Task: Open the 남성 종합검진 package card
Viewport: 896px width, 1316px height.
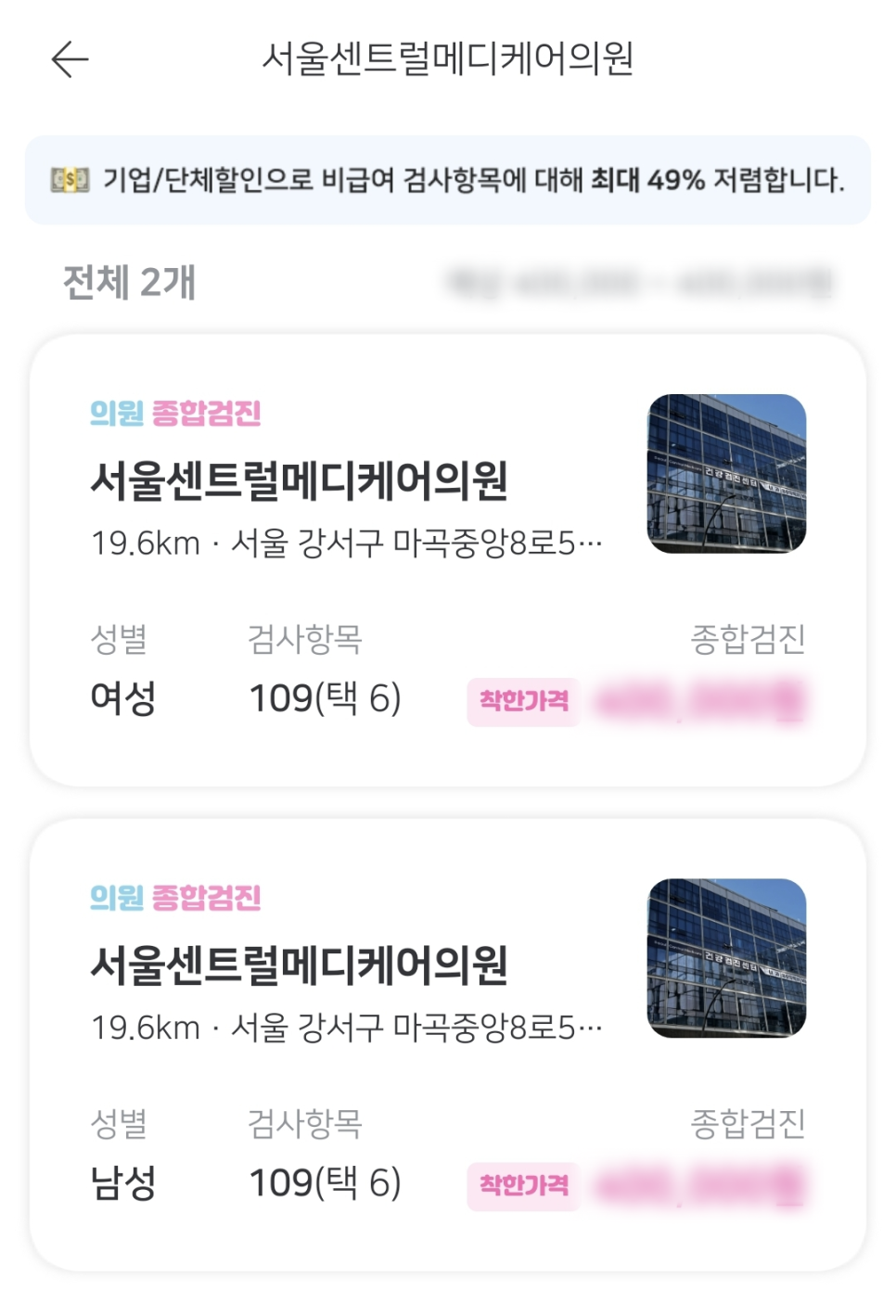Action: tap(447, 1044)
